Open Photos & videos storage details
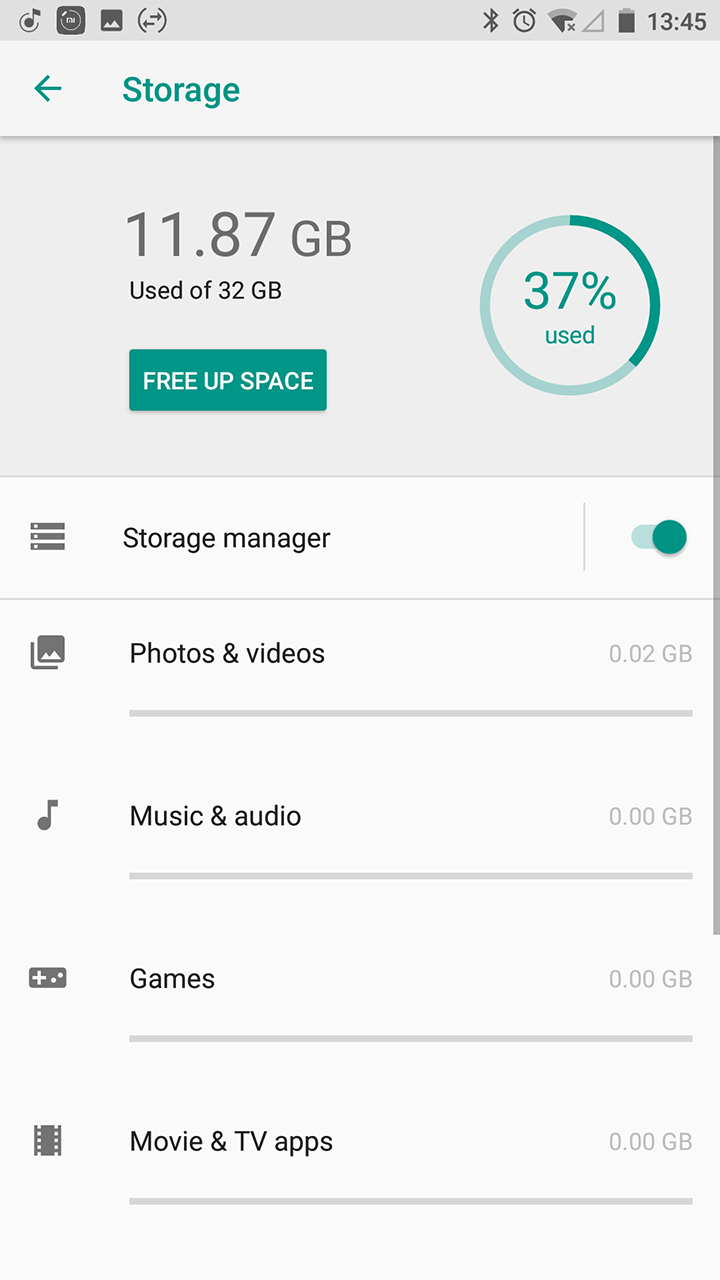 [x=228, y=654]
